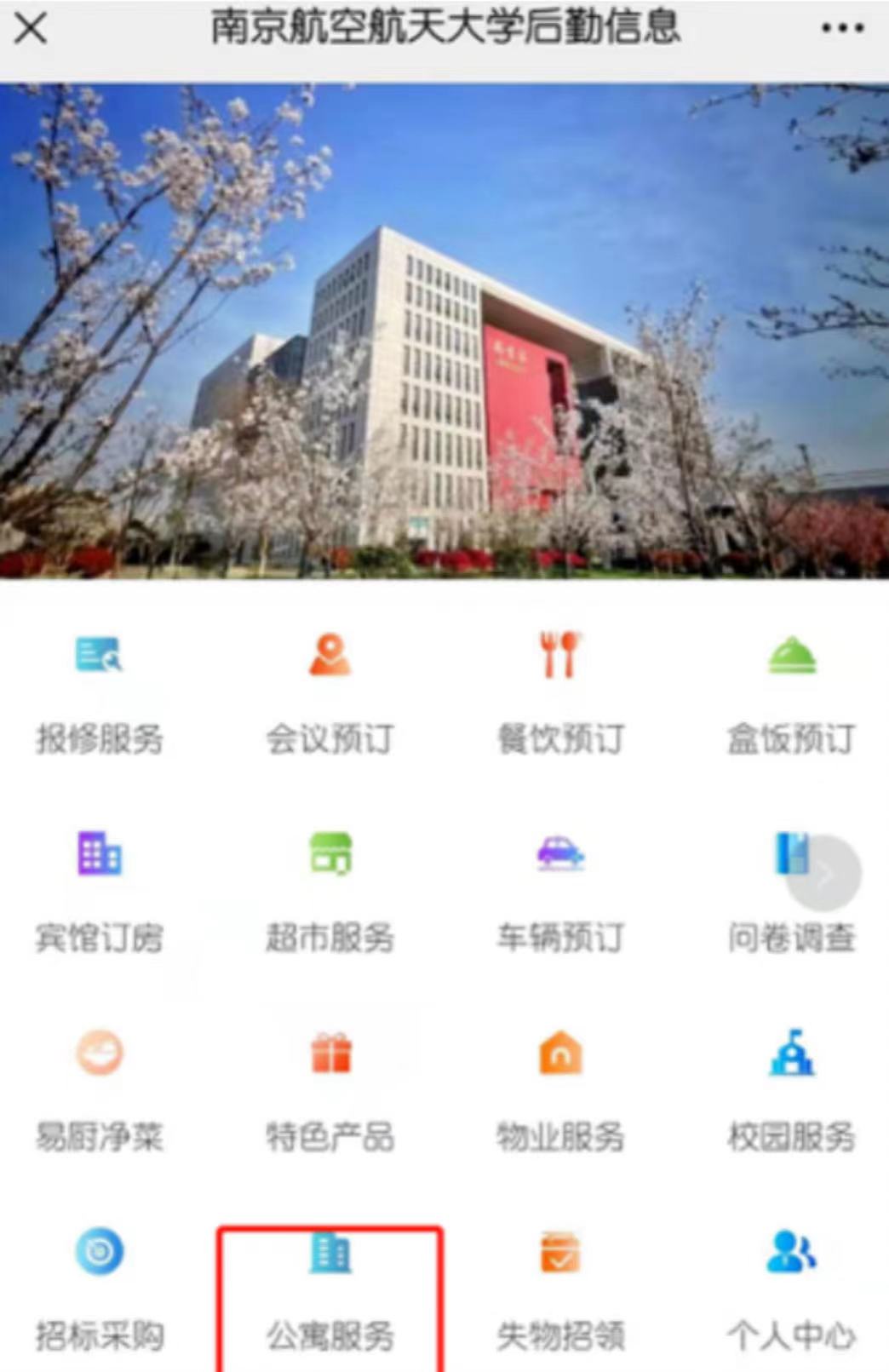View 特色产品 specialty products
889x1372 pixels.
tap(330, 1090)
